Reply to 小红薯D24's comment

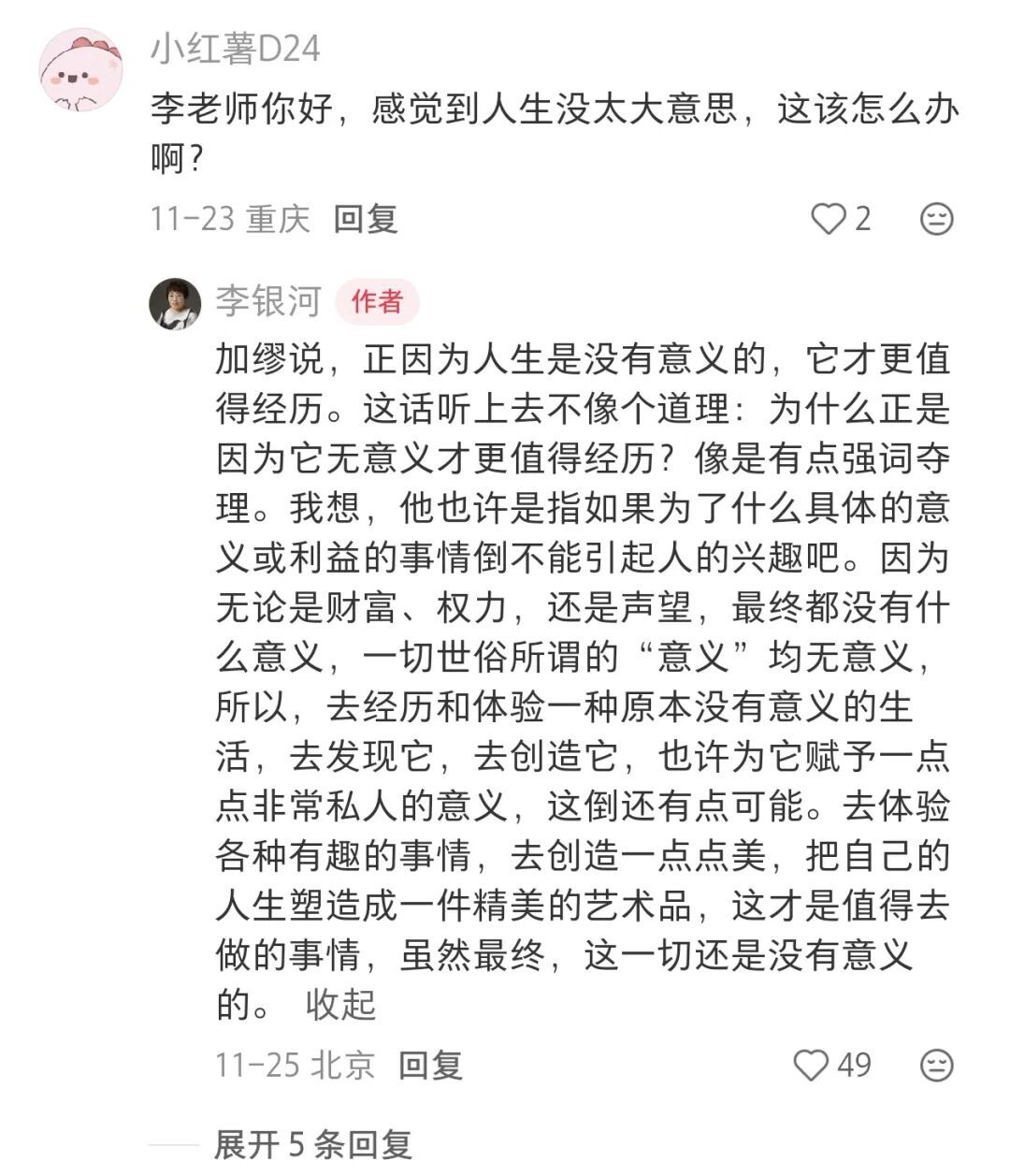tap(366, 219)
